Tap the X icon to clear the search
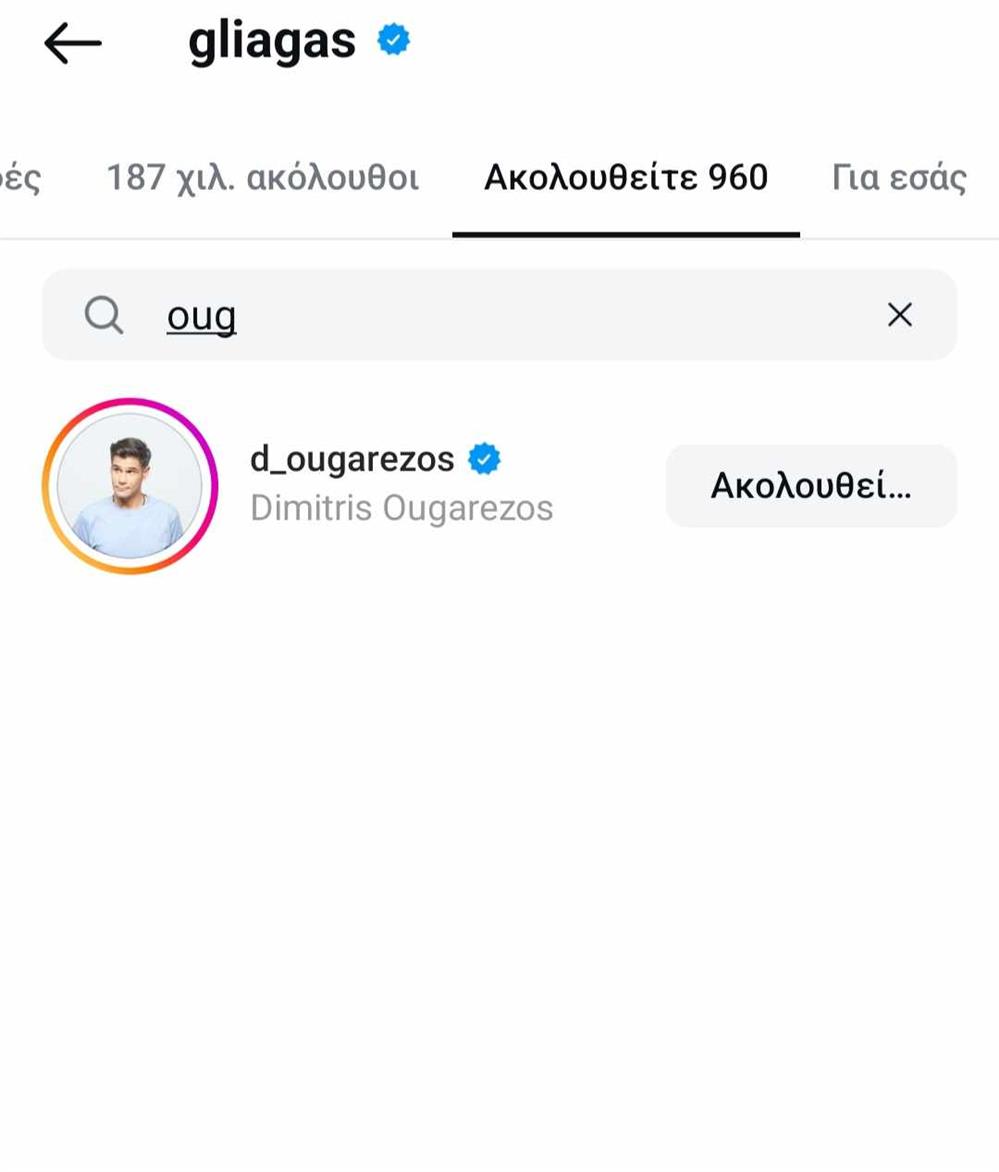This screenshot has width=999, height=1172. pos(898,314)
